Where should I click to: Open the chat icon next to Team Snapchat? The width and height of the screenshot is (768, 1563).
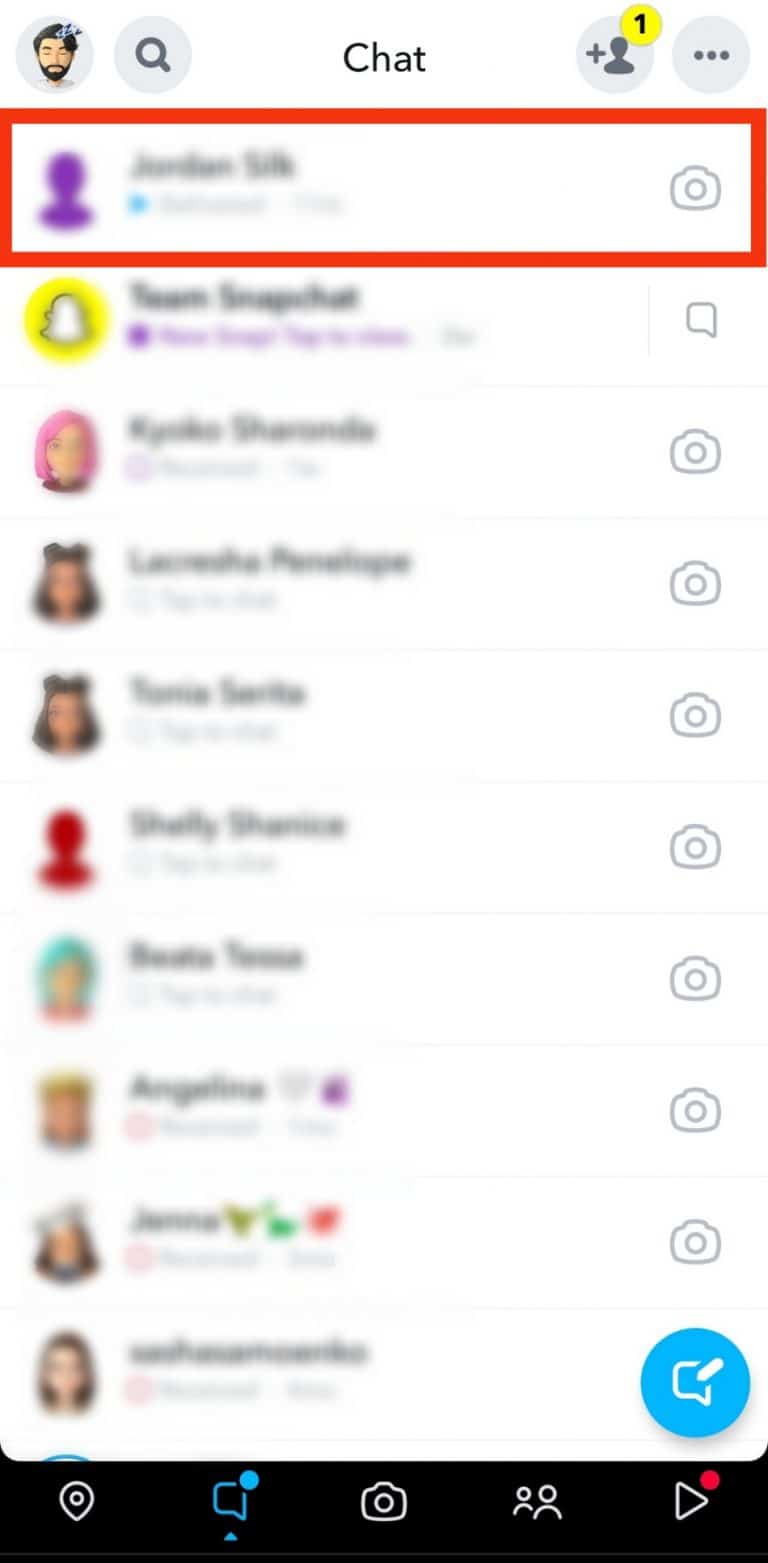[701, 320]
